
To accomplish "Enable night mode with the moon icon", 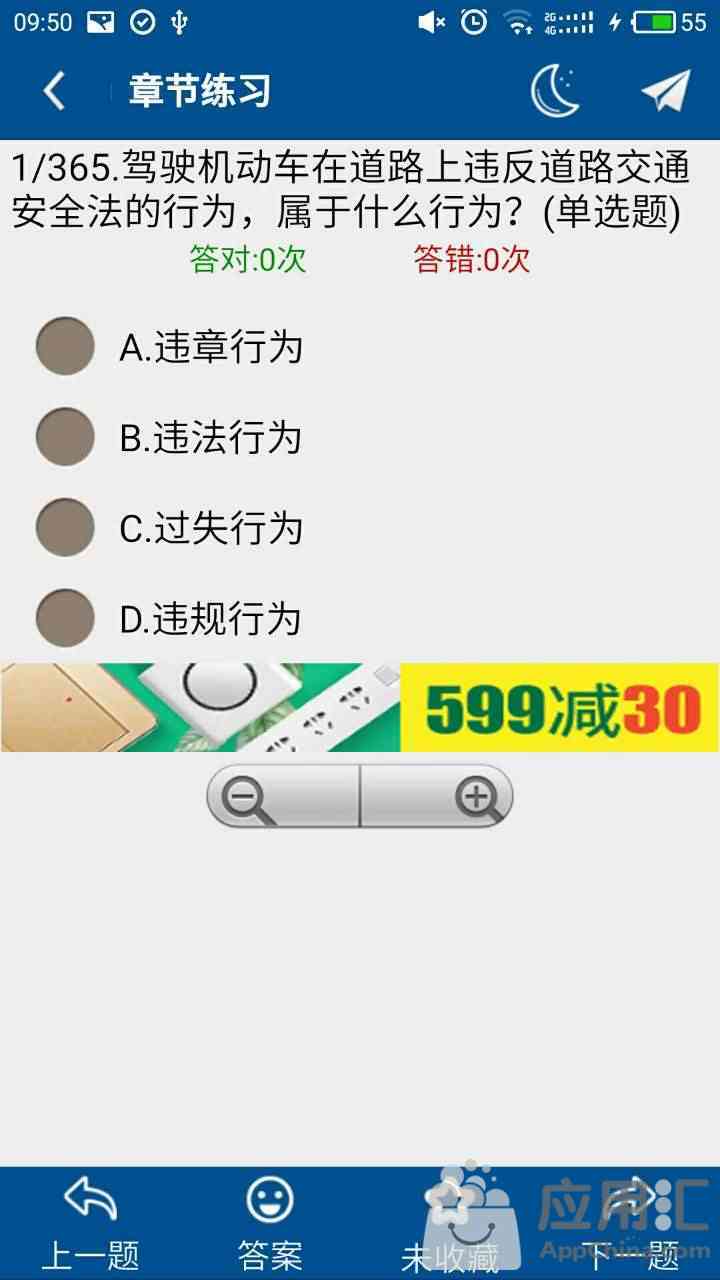I will pyautogui.click(x=555, y=91).
